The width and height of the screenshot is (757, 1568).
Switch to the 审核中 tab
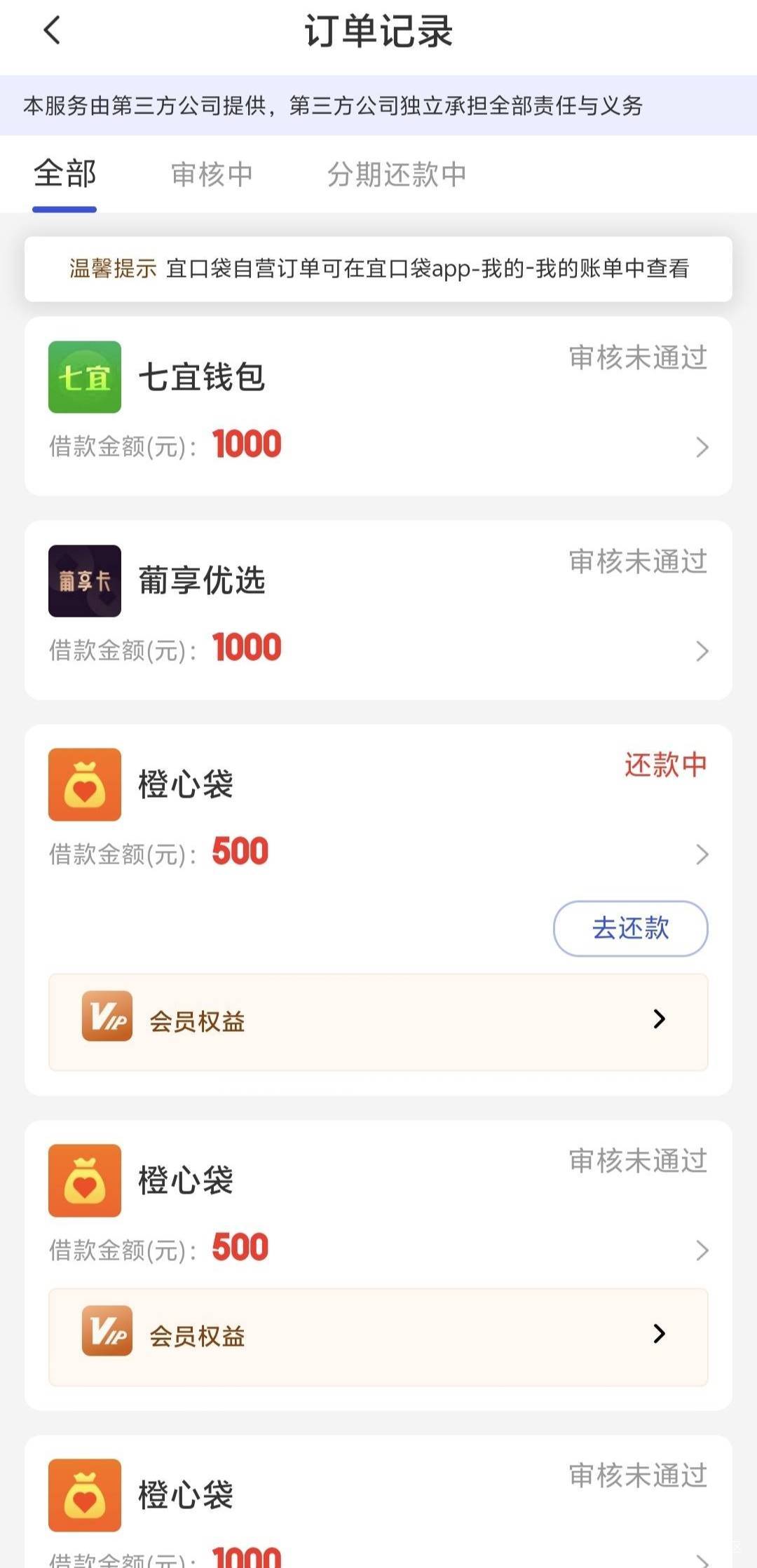pyautogui.click(x=212, y=175)
